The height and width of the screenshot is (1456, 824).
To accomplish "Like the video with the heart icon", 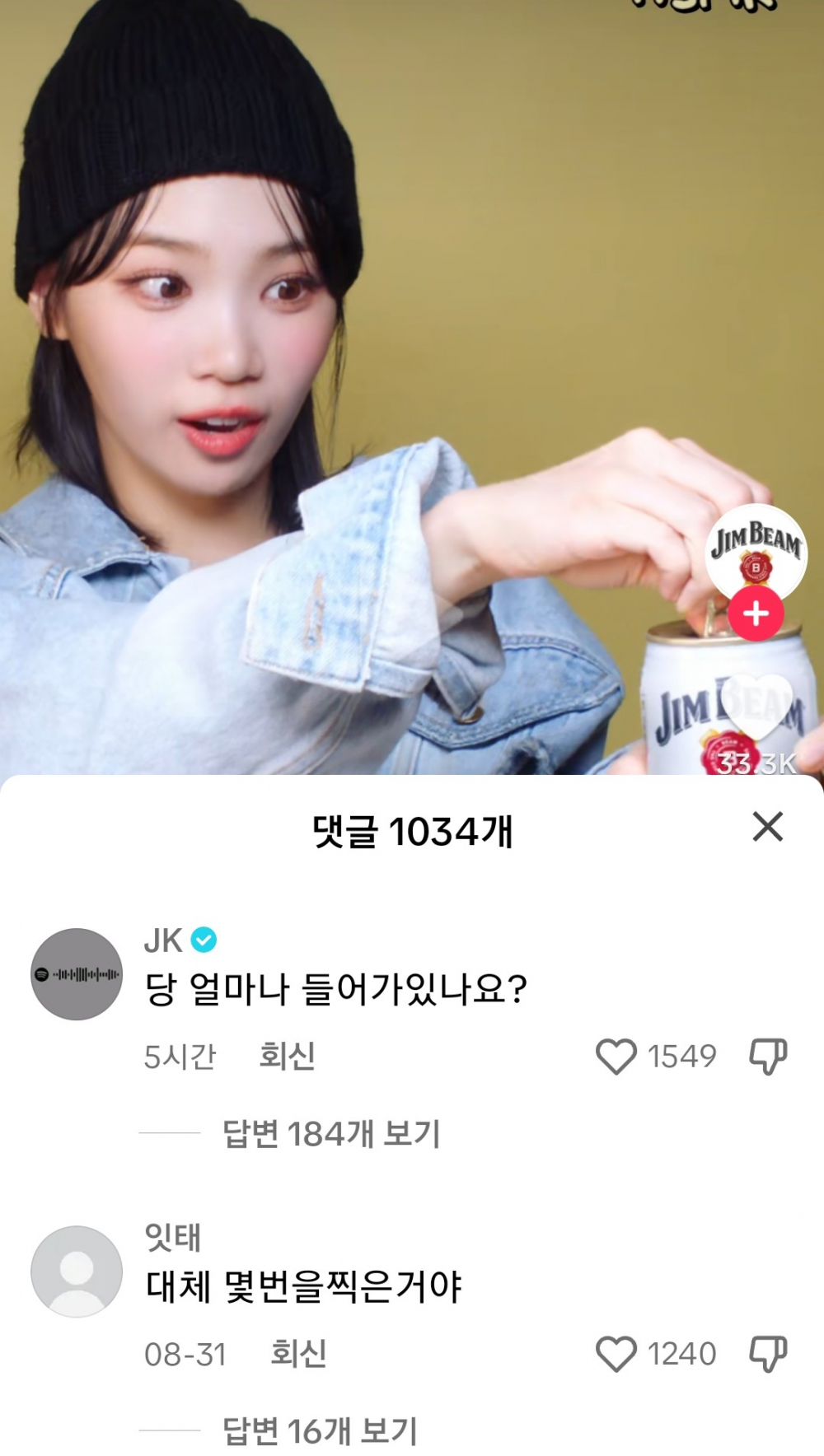I will (756, 708).
